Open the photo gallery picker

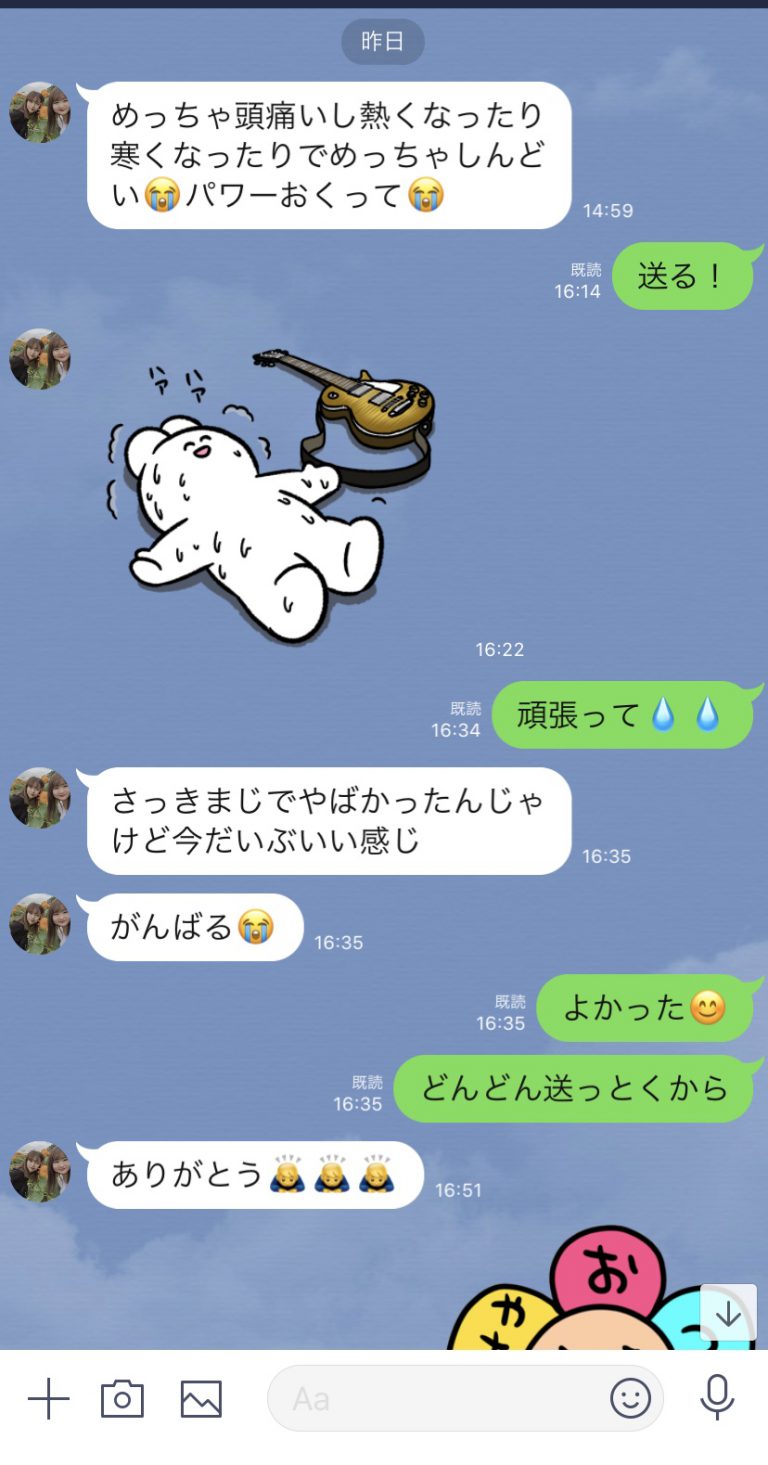click(x=201, y=1398)
